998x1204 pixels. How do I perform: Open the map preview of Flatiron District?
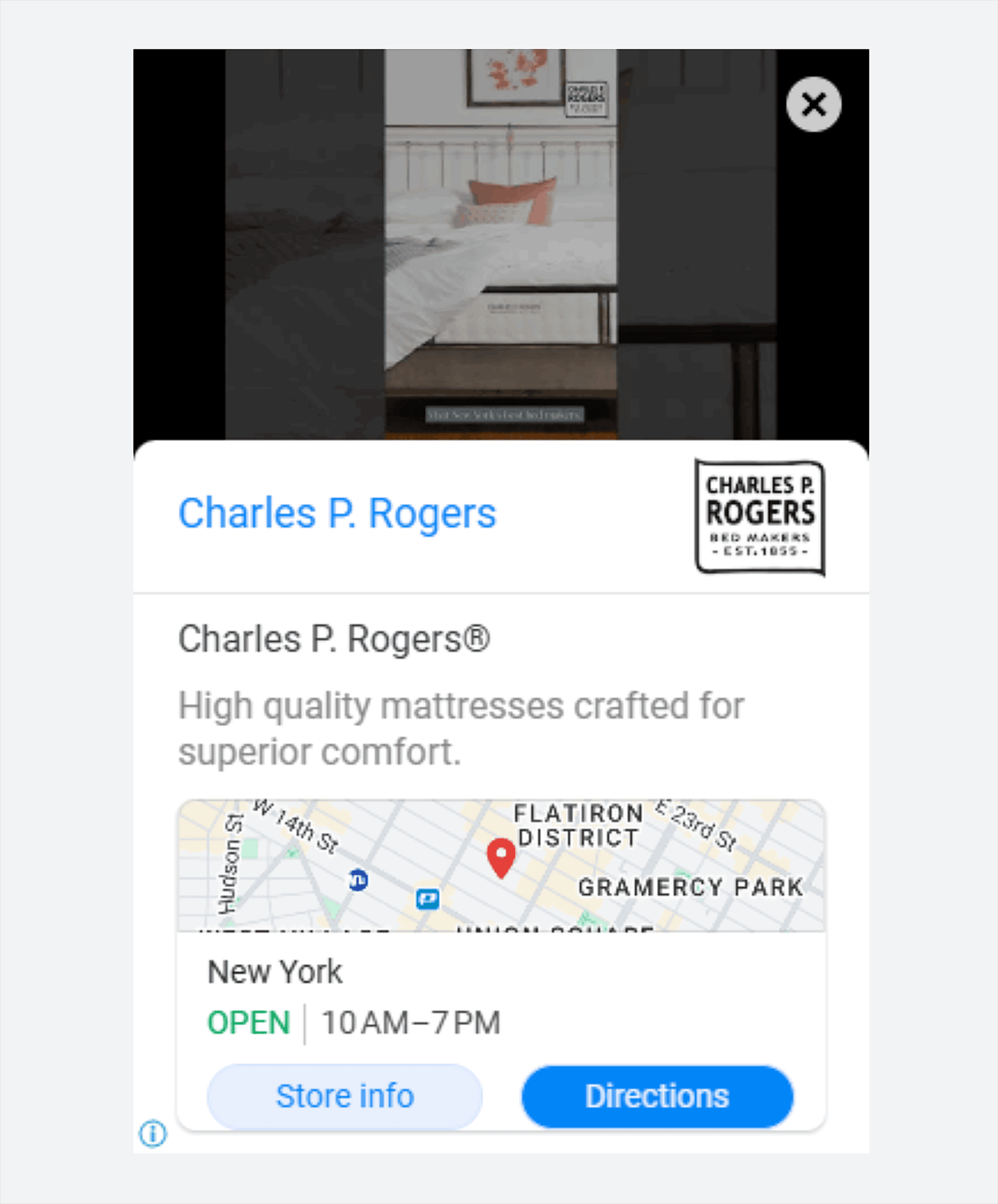[x=501, y=866]
